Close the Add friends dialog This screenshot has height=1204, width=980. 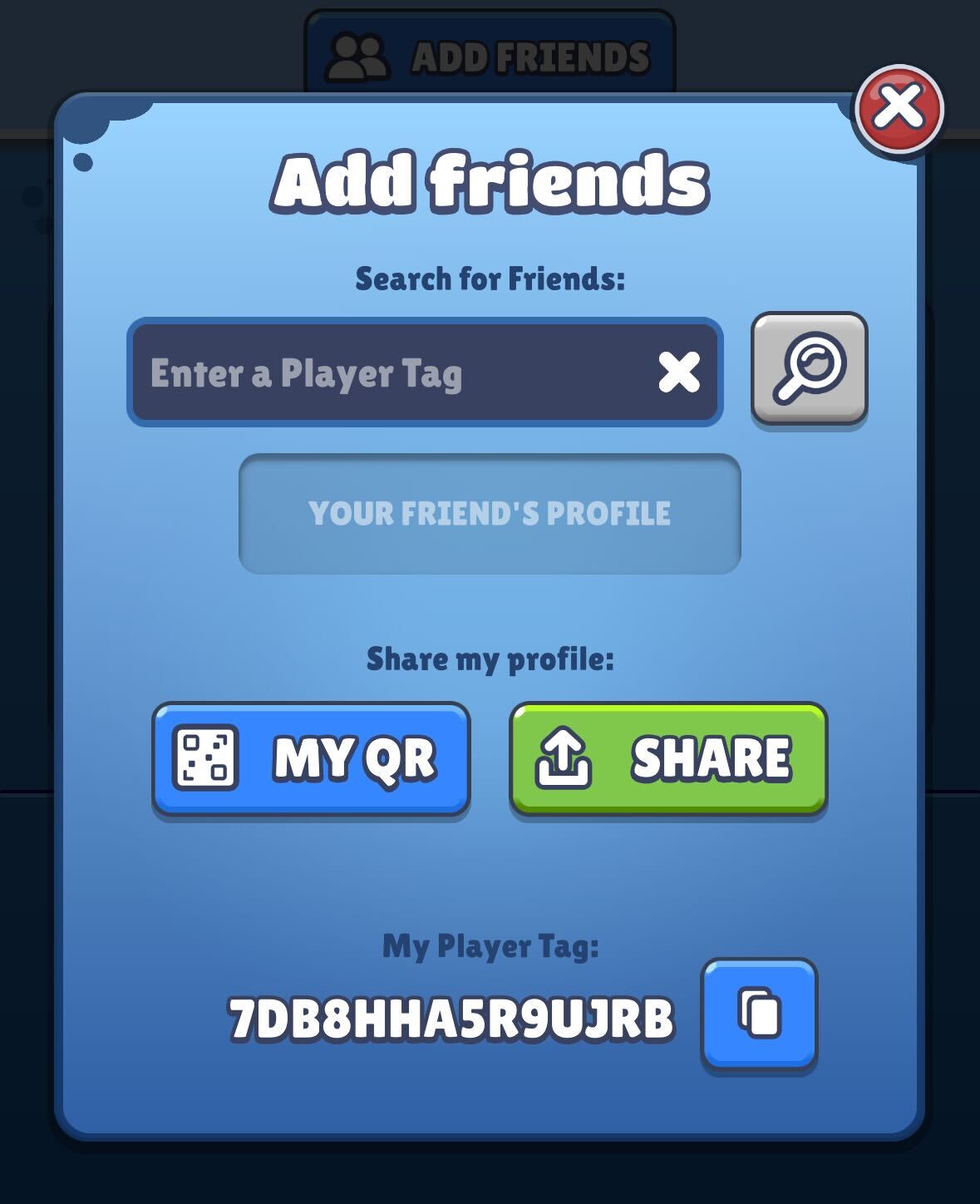[899, 108]
